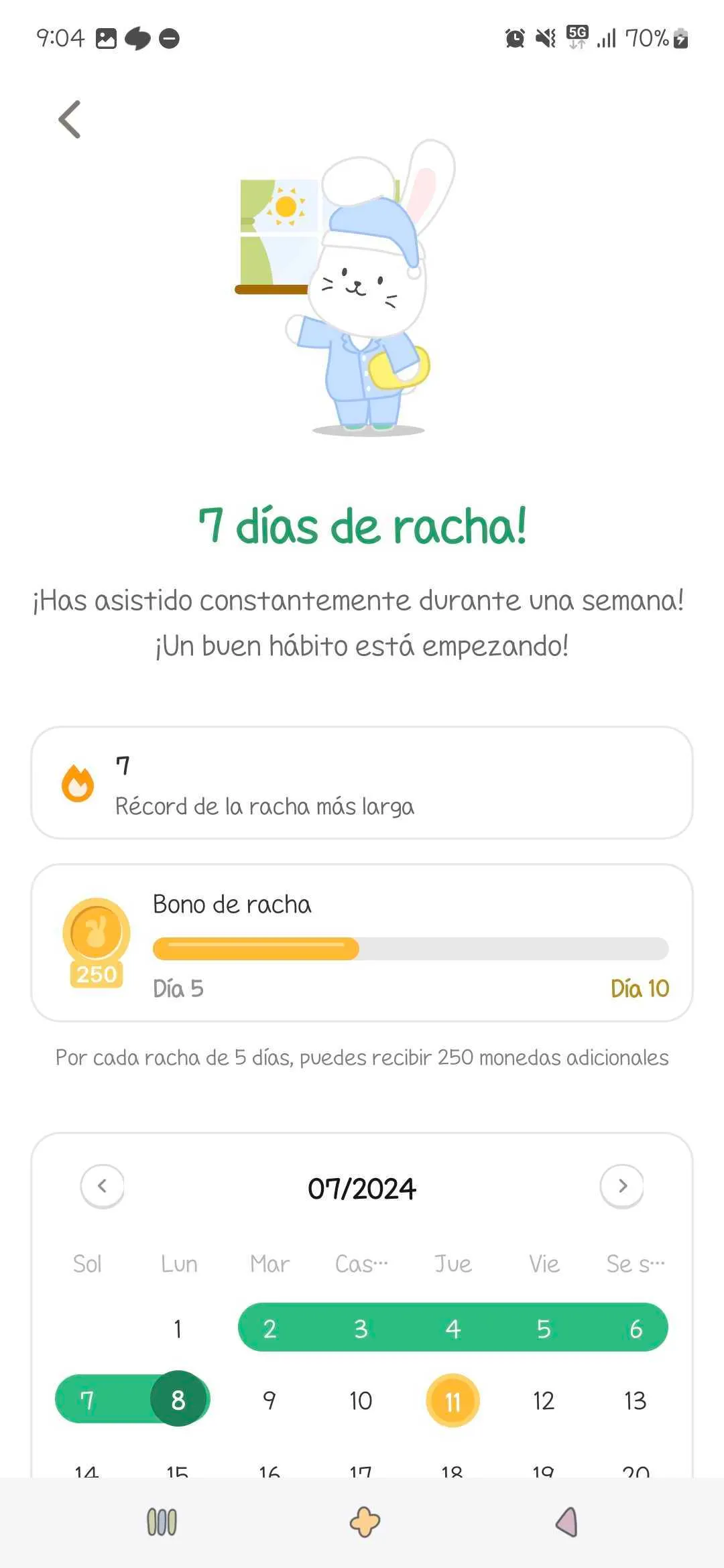Image resolution: width=724 pixels, height=1568 pixels.
Task: Advance the calendar to the next month
Action: coord(622,1186)
